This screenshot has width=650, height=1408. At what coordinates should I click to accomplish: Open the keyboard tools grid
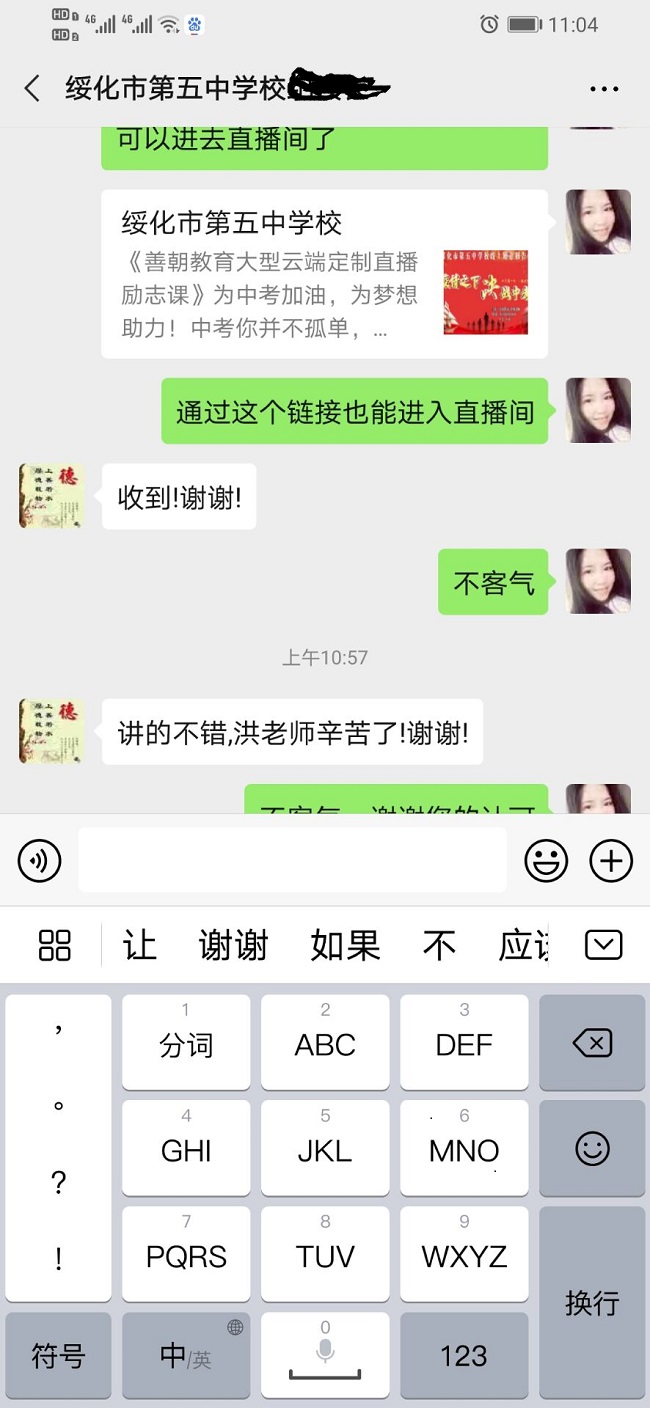pos(54,945)
